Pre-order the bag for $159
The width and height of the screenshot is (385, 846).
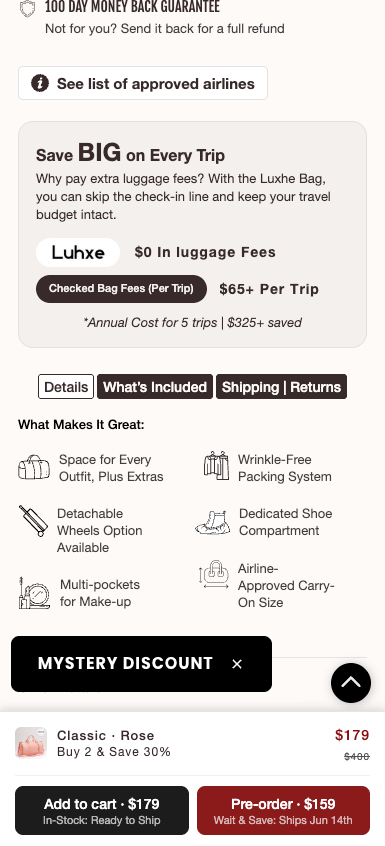coord(283,810)
